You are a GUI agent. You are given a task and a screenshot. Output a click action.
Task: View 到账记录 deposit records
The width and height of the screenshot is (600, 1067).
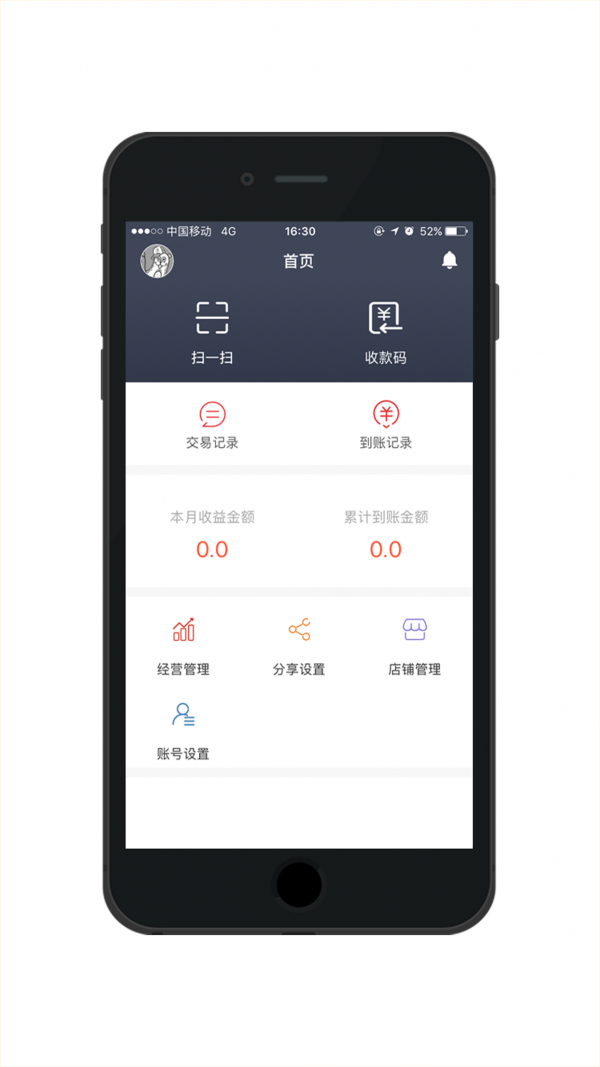point(386,425)
